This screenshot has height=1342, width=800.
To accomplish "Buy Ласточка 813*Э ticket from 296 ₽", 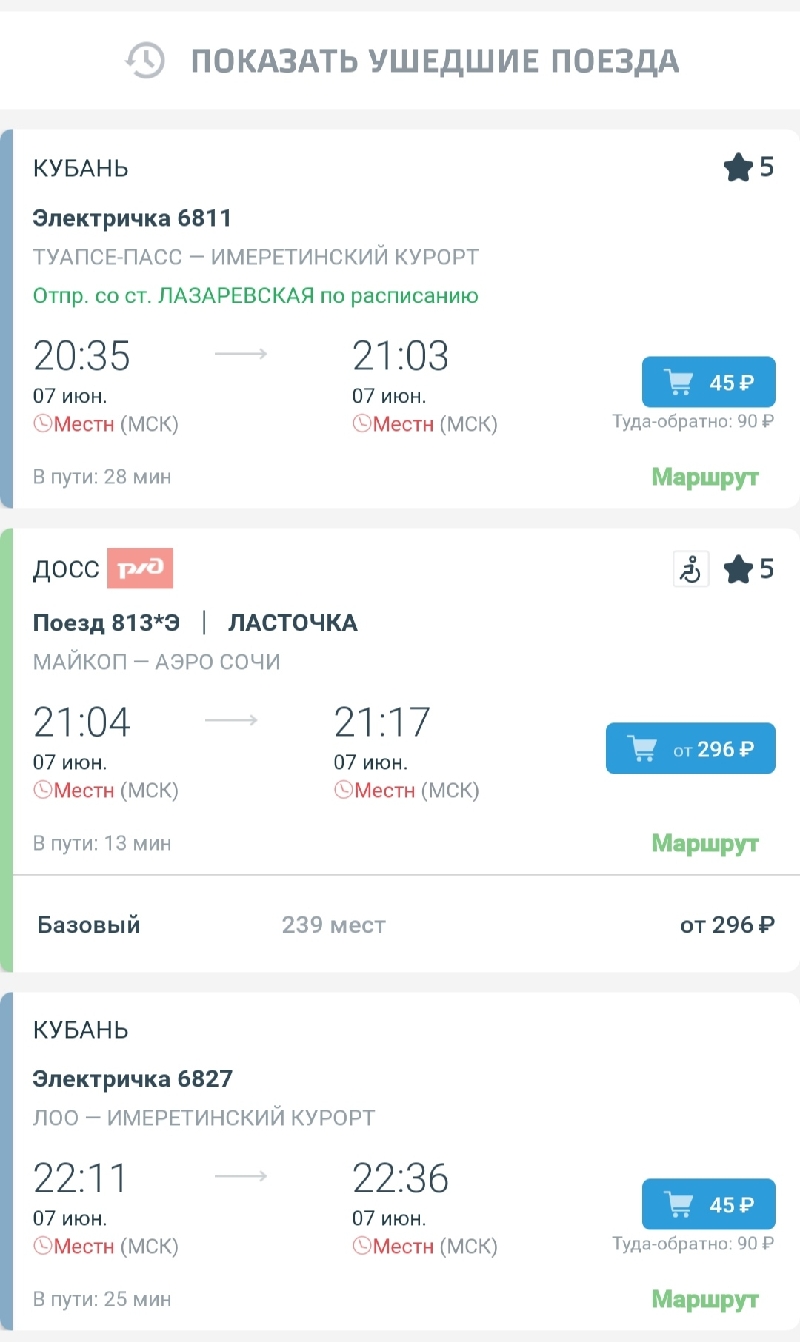I will point(690,748).
